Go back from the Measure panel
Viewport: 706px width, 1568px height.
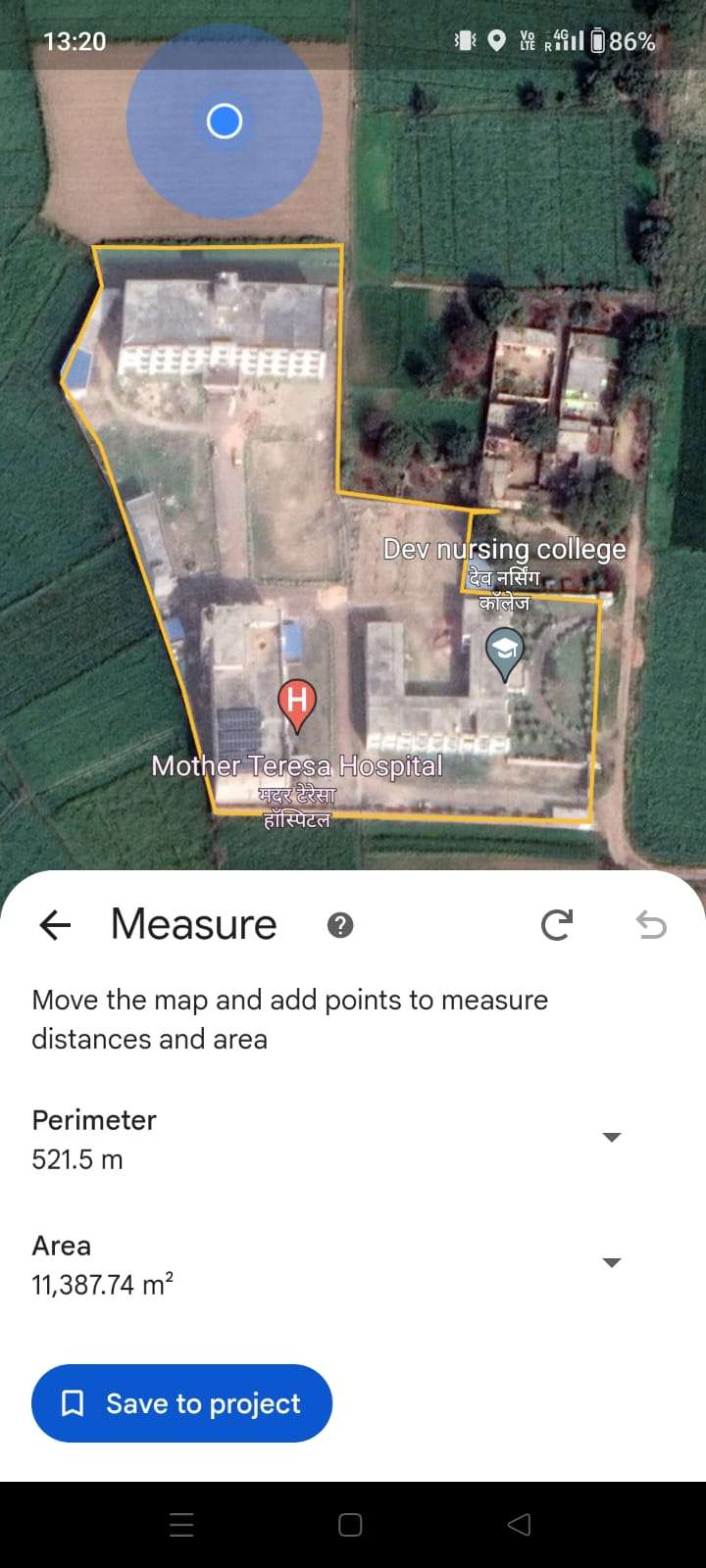tap(55, 924)
